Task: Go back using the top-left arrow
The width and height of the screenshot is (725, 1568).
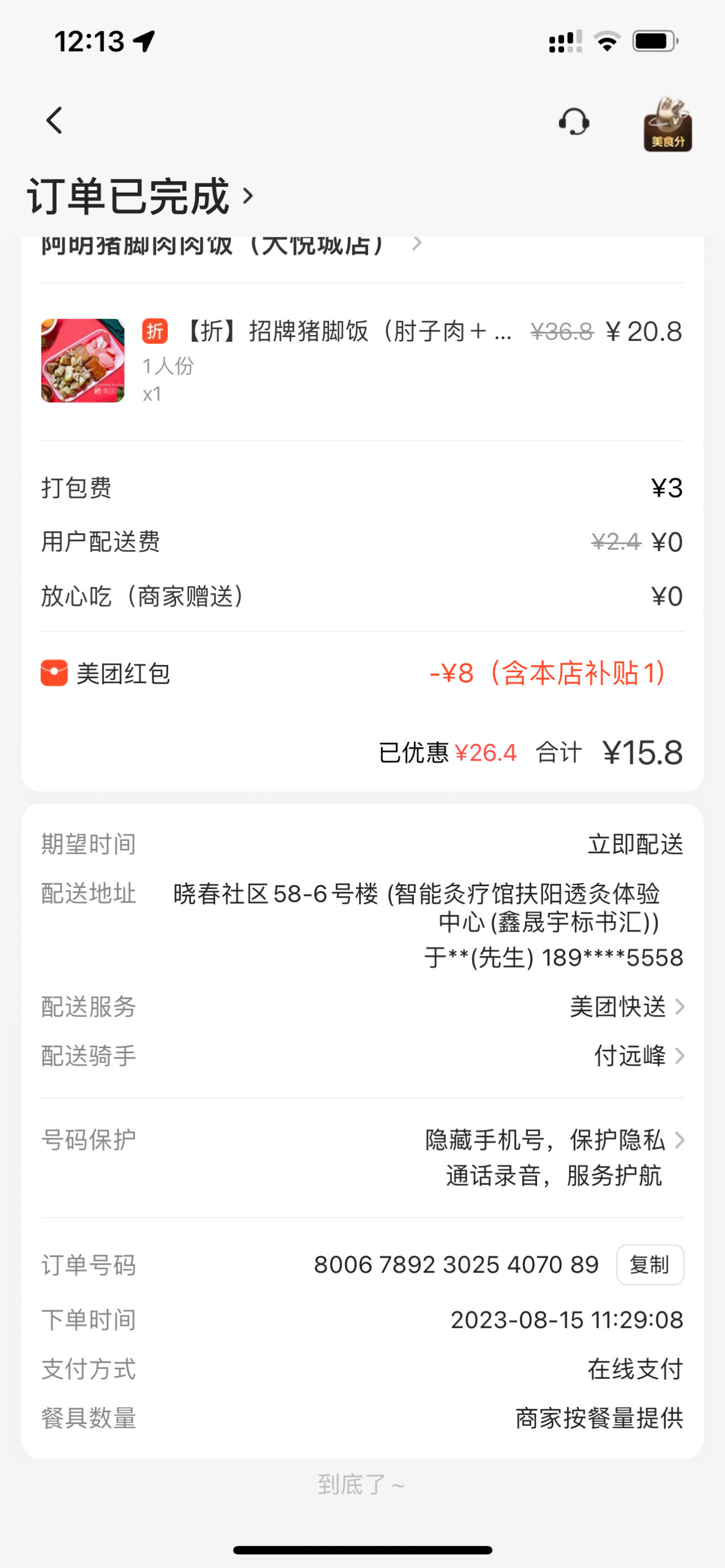Action: point(55,121)
